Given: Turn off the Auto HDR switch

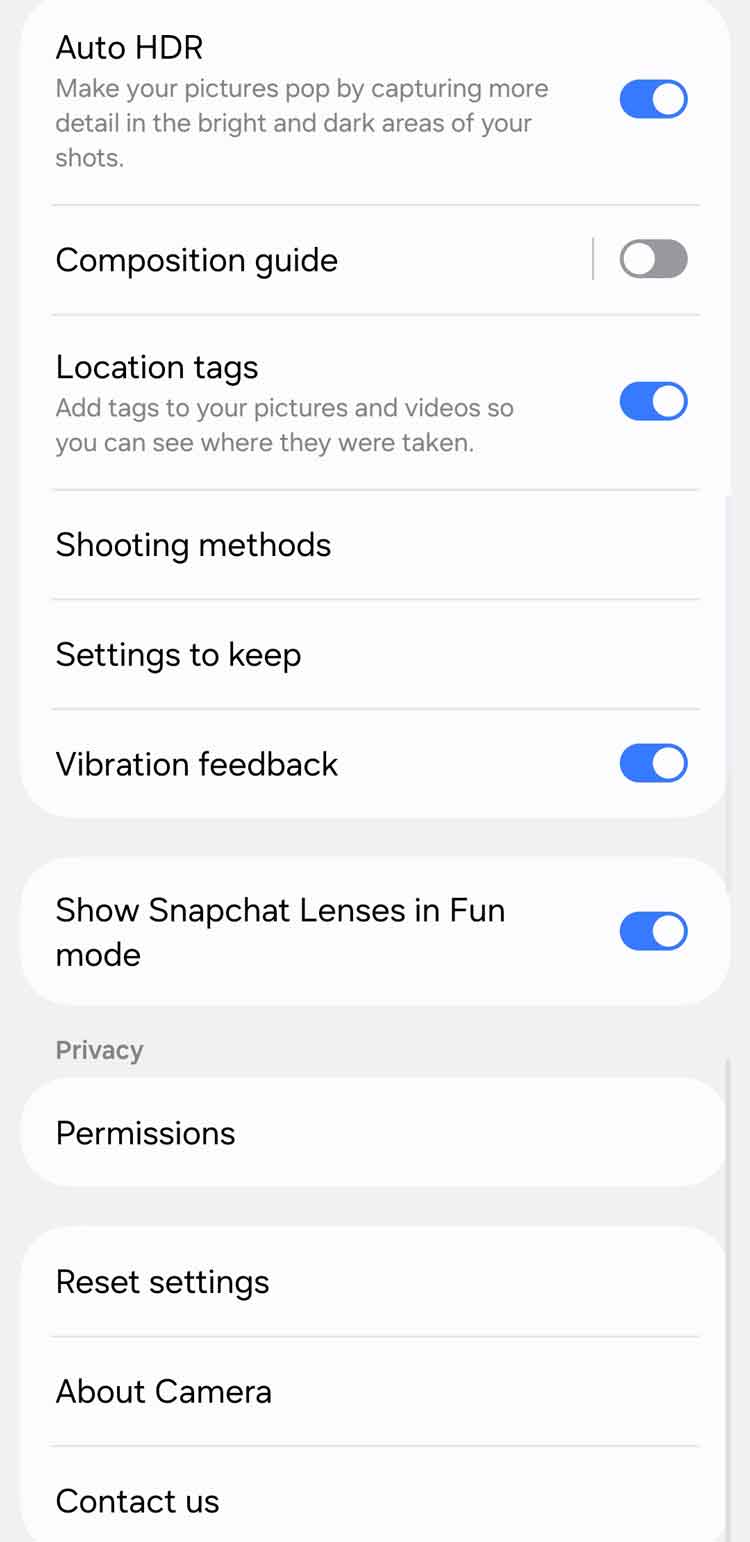Looking at the screenshot, I should coord(653,99).
